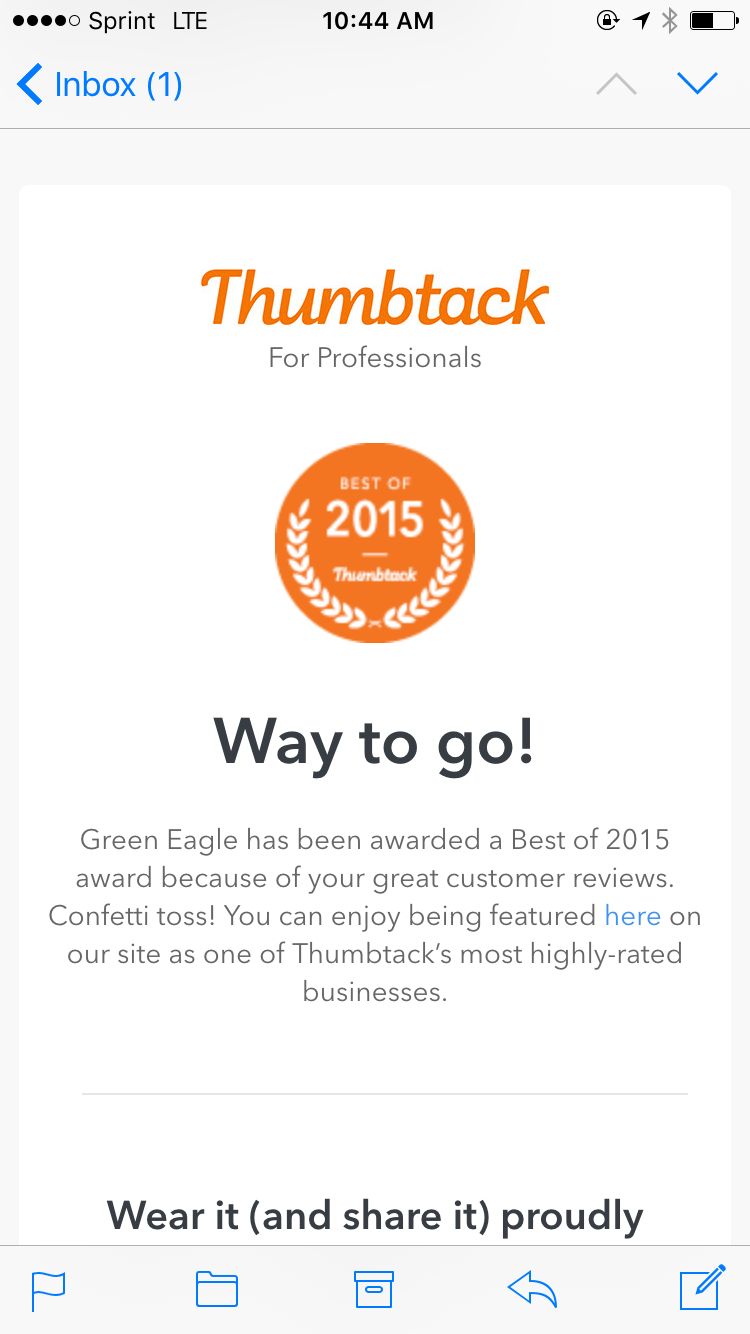750x1334 pixels.
Task: Archive this email
Action: [x=374, y=1290]
